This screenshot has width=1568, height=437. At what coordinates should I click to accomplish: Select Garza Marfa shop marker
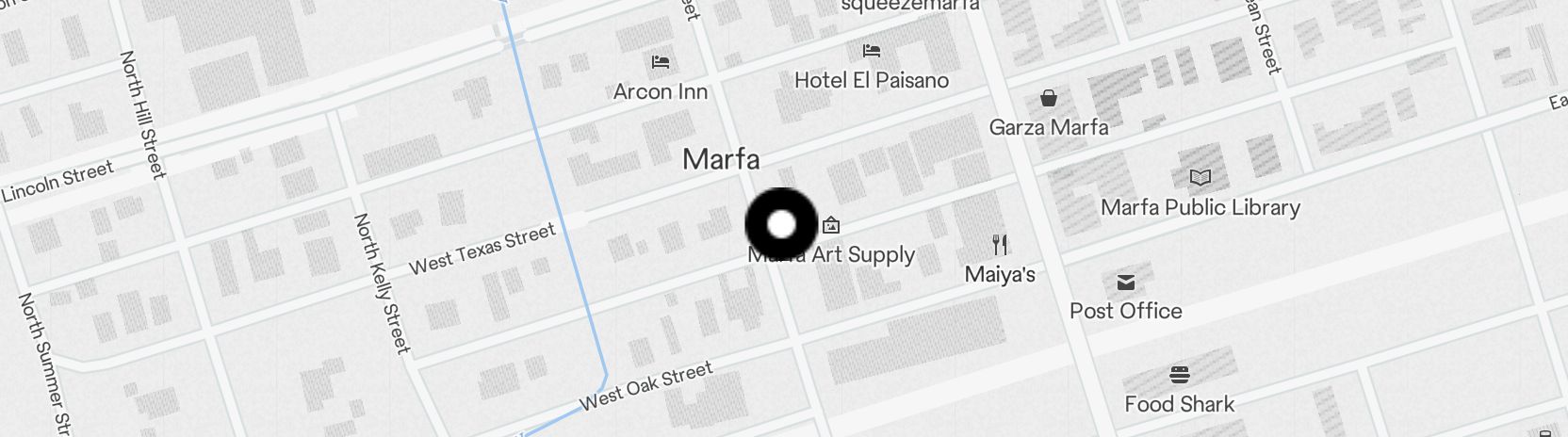coord(1048,98)
